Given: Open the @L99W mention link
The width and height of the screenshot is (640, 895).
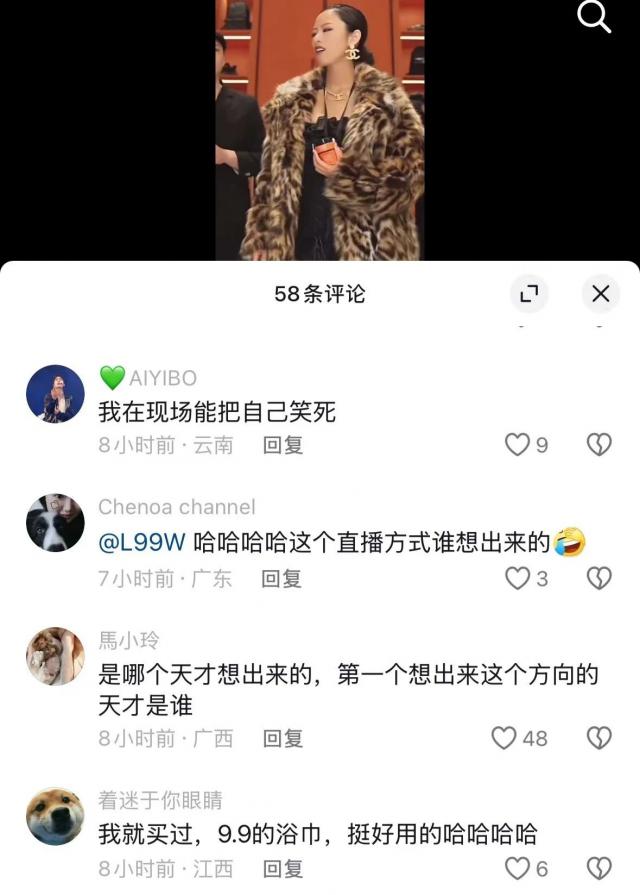Looking at the screenshot, I should pos(142,543).
